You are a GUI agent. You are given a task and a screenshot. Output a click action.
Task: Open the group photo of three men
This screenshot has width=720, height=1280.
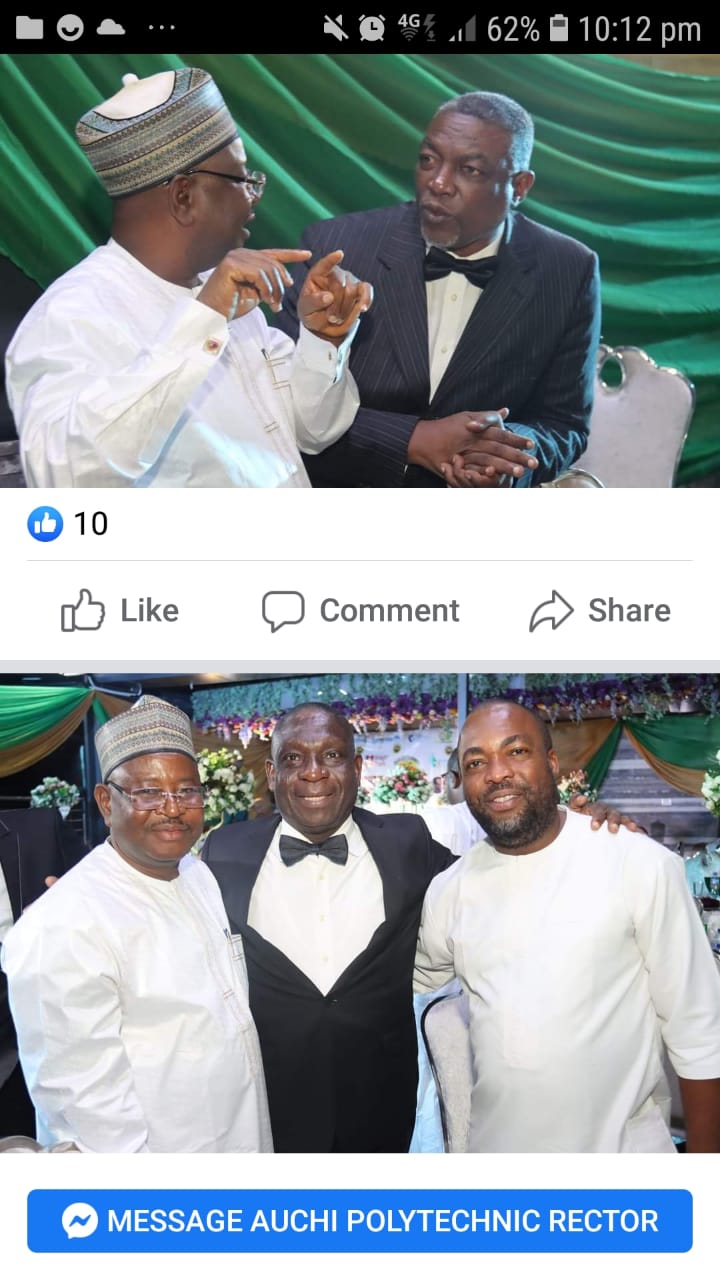click(360, 912)
